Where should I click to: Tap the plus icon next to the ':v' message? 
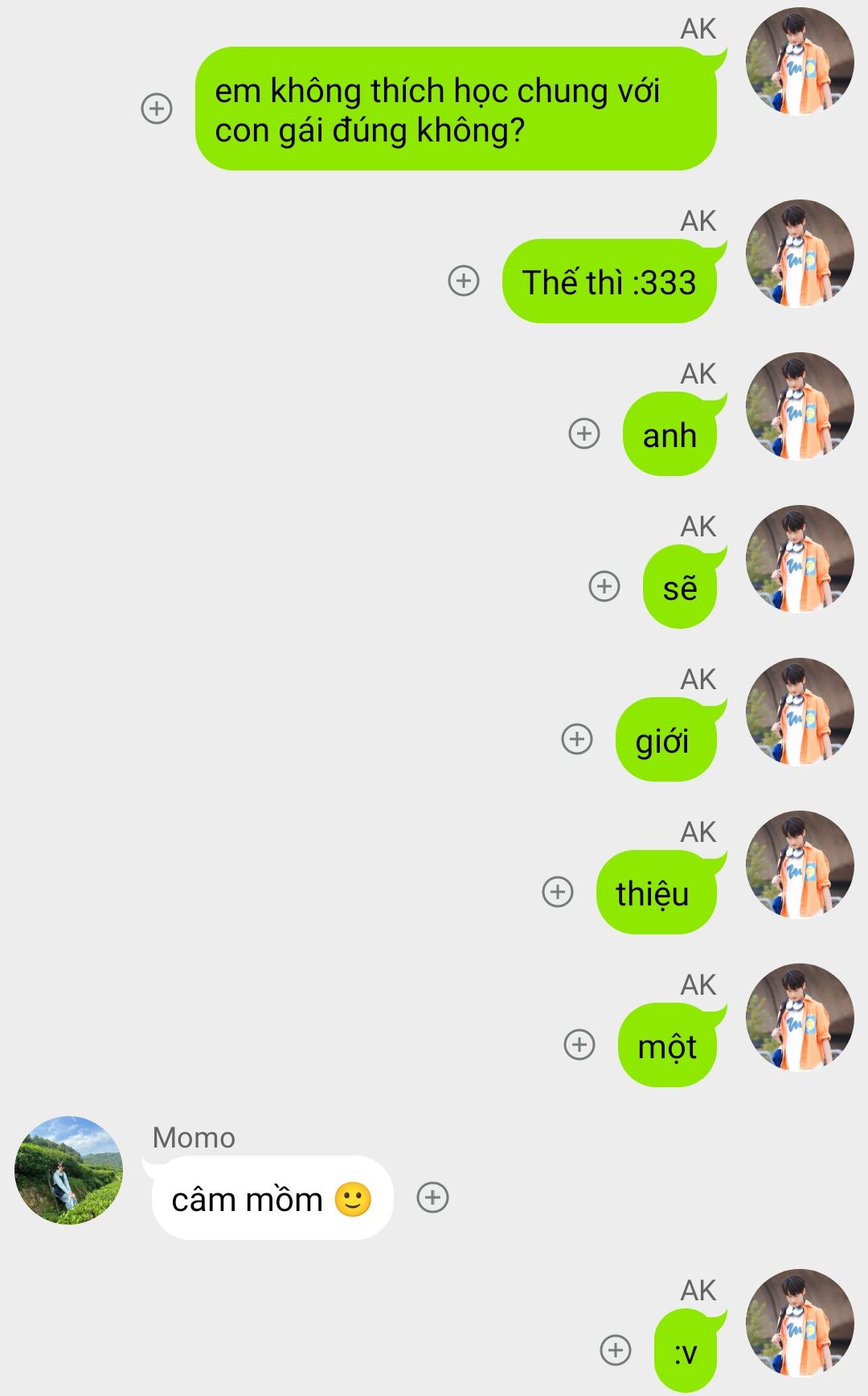616,1350
